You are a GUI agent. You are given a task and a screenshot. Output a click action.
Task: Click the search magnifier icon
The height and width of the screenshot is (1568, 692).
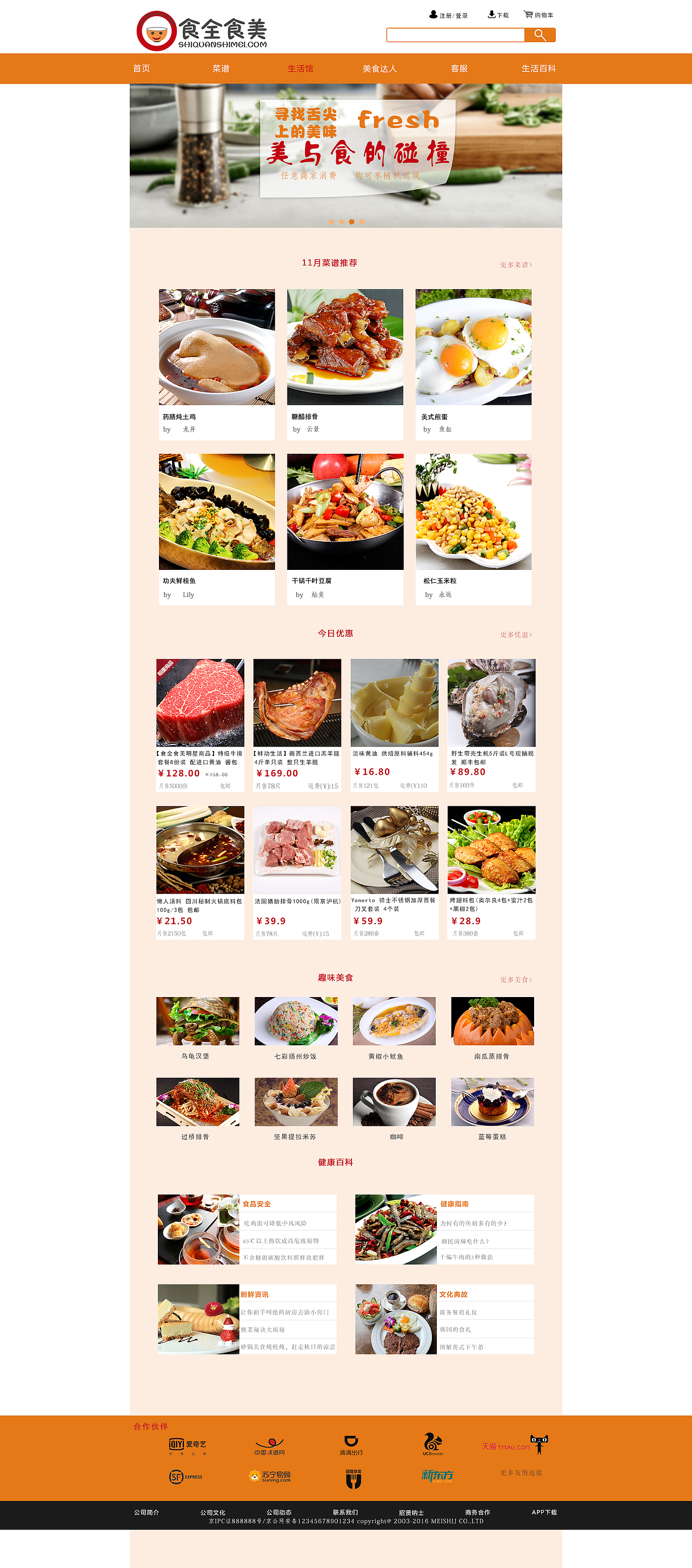(542, 35)
